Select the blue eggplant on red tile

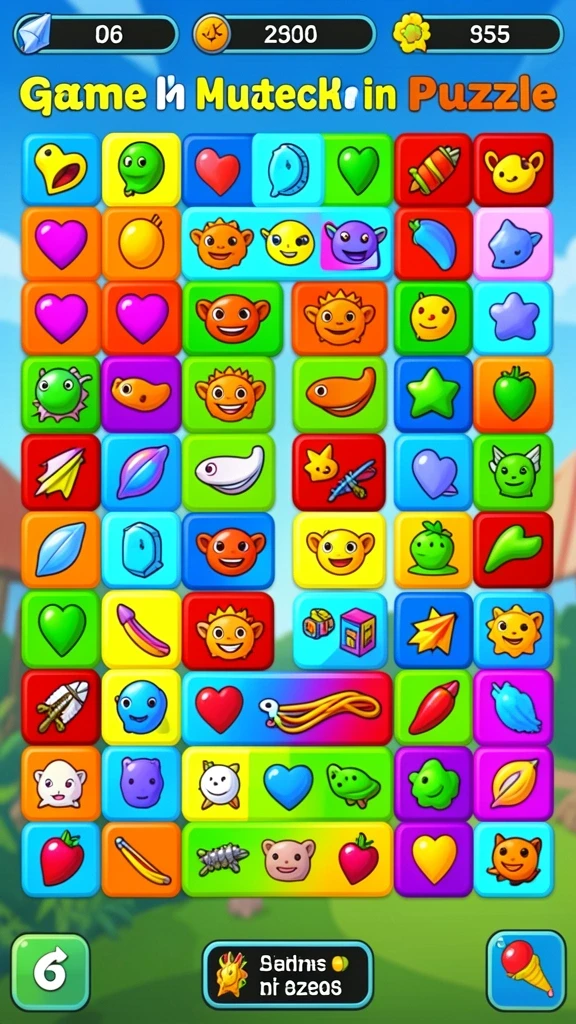(433, 244)
